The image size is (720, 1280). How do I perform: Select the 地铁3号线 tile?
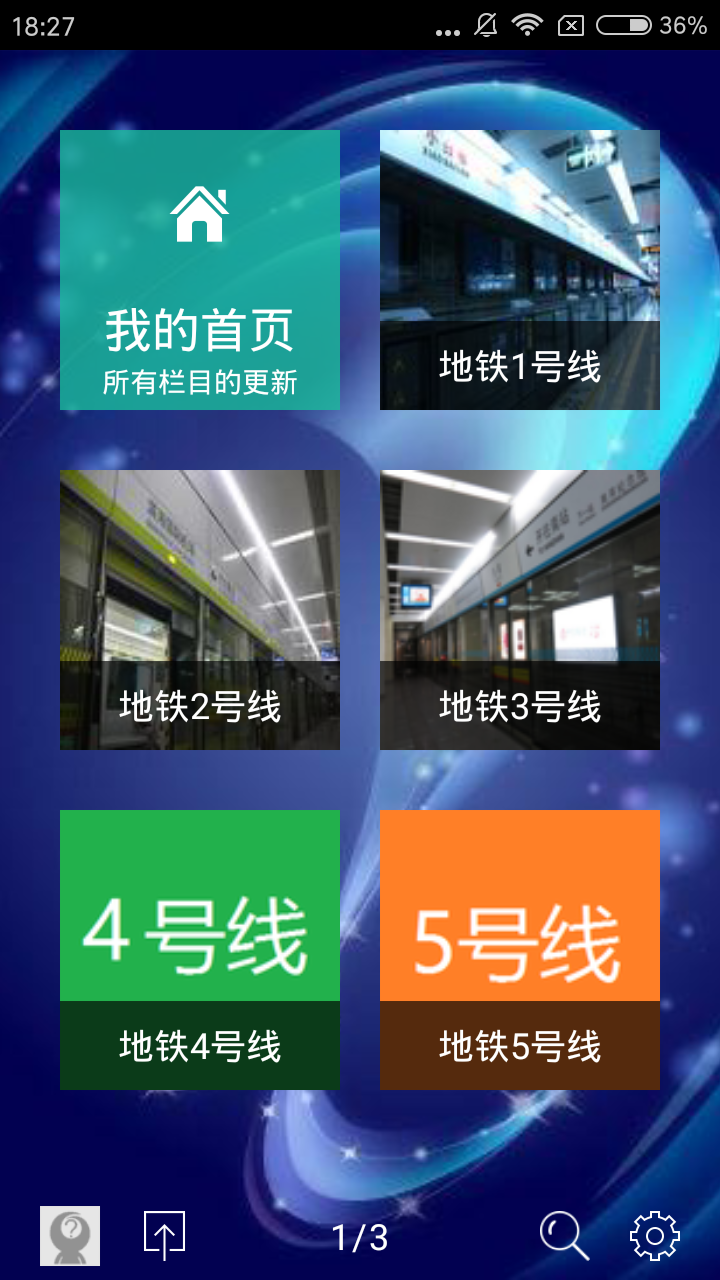pyautogui.click(x=520, y=610)
